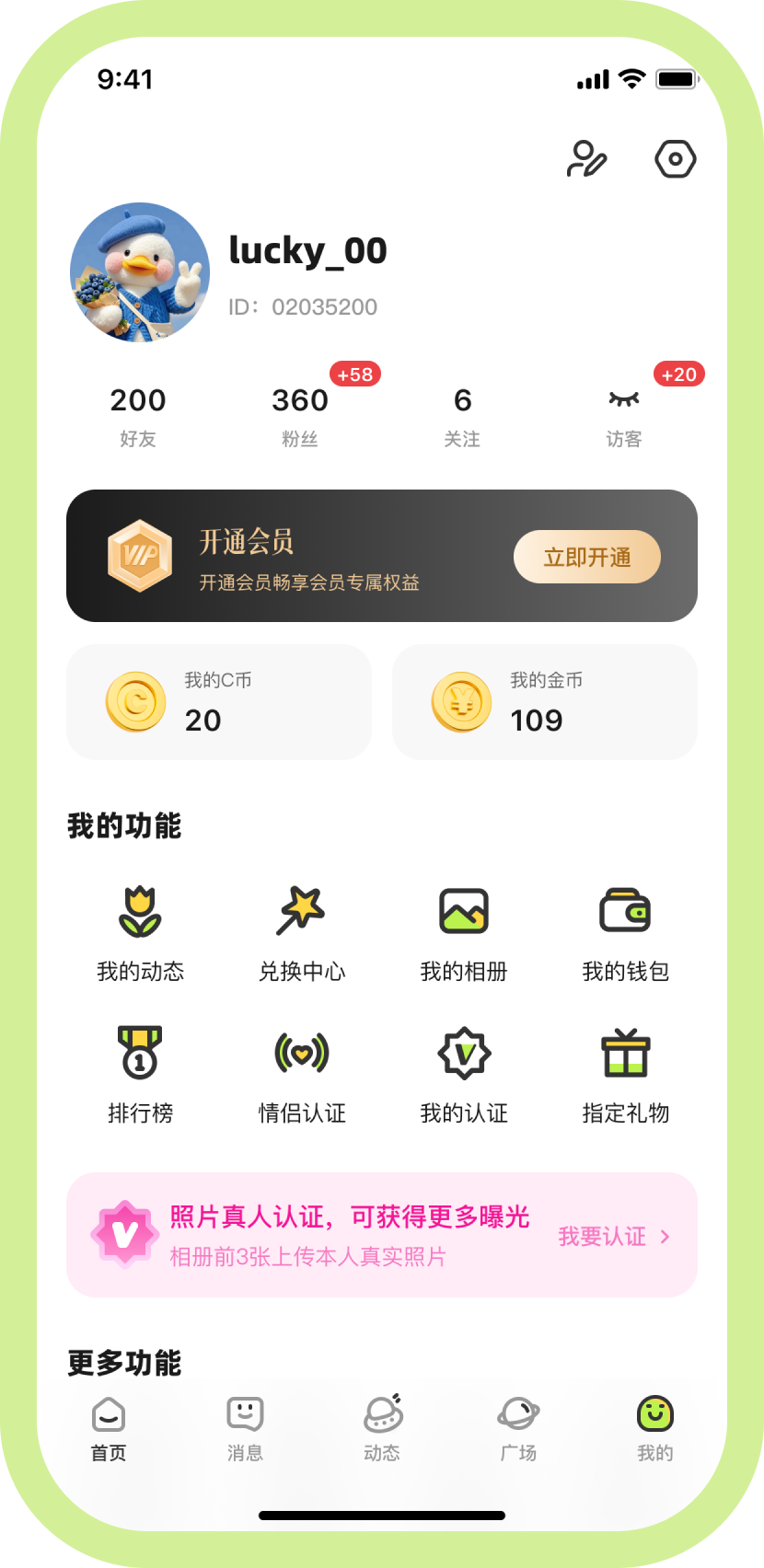Click the profile edit icon
The image size is (764, 1568).
pyautogui.click(x=587, y=158)
